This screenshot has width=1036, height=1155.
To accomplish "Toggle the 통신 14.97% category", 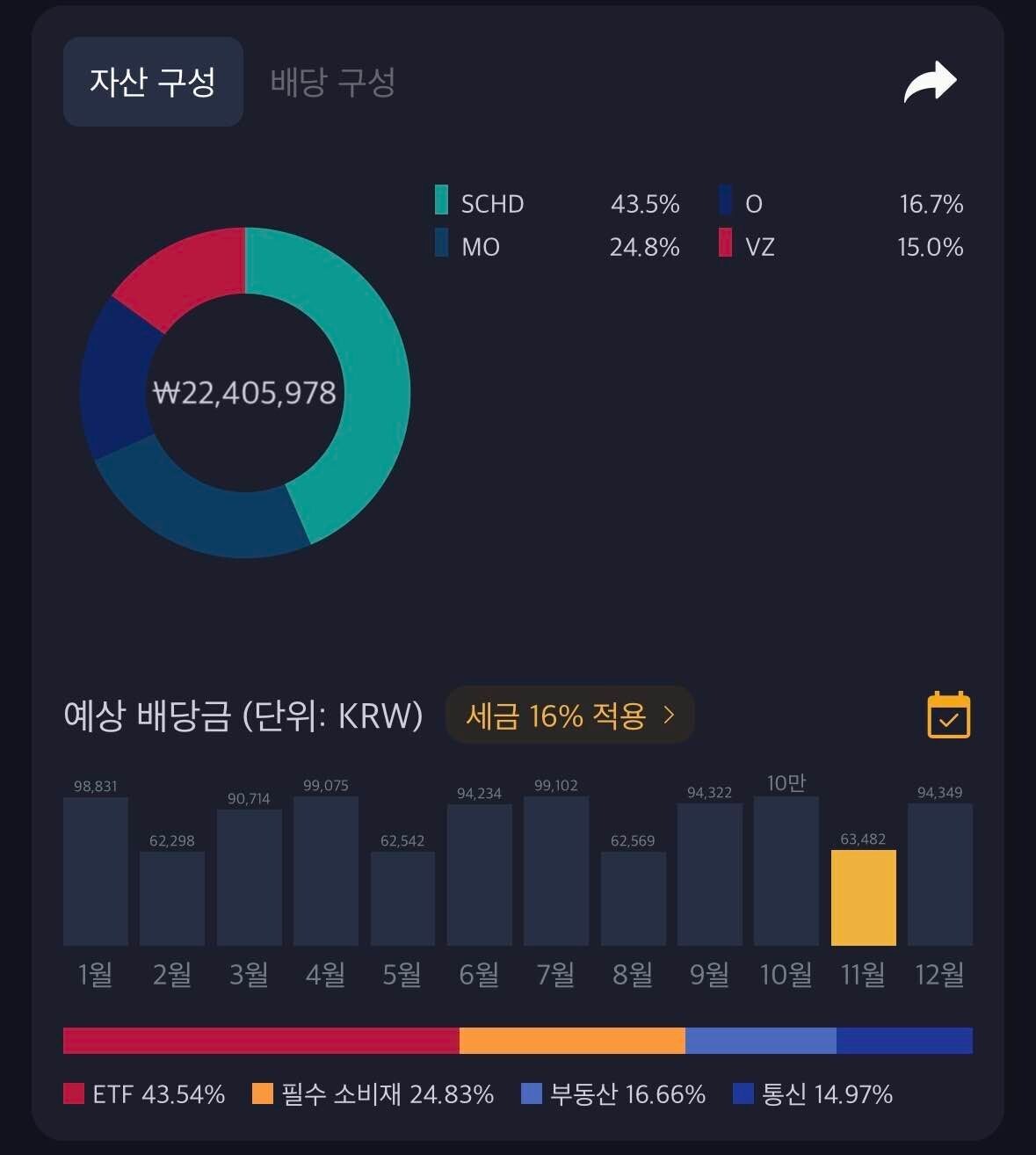I will 813,1095.
